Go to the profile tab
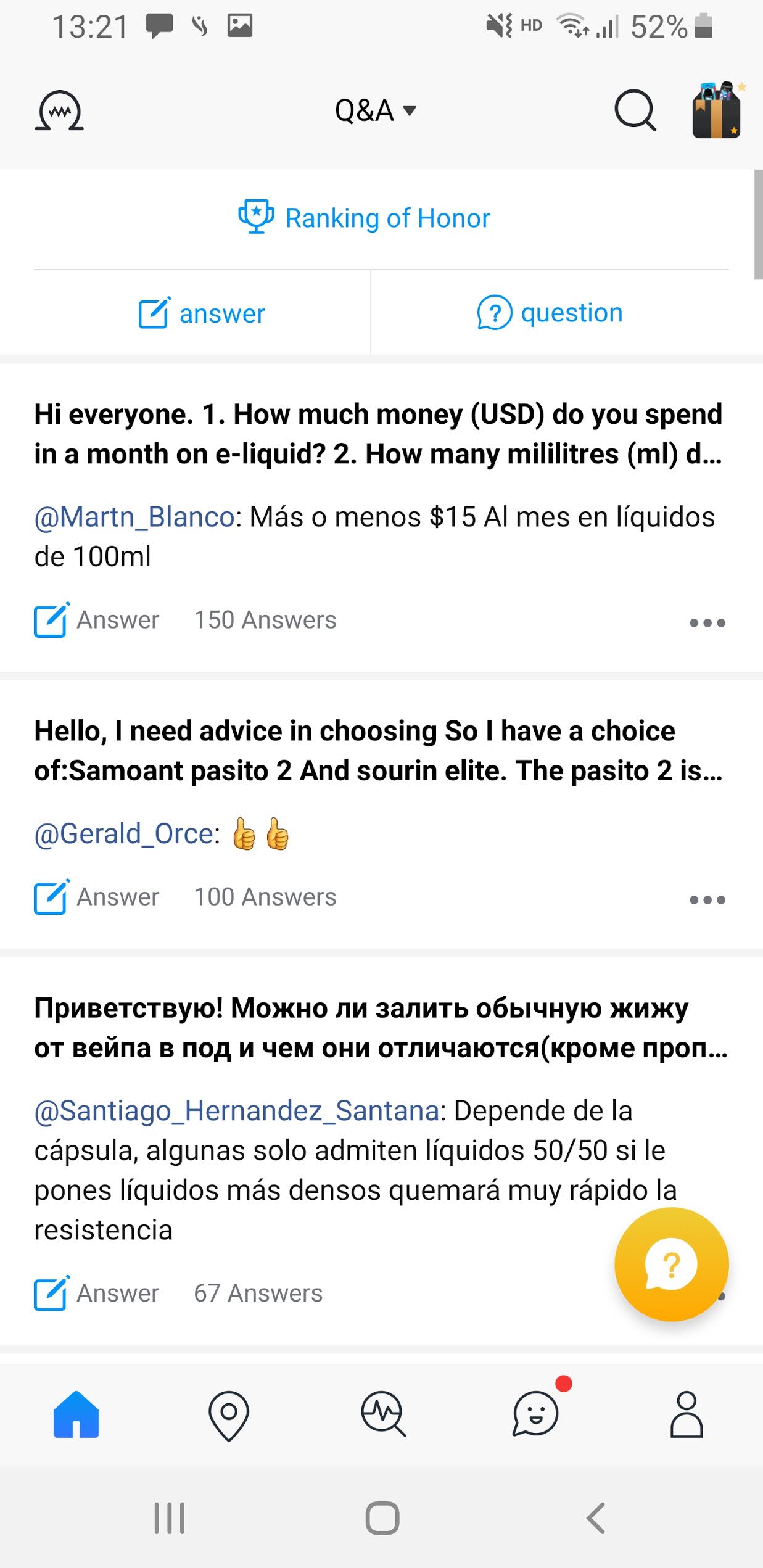The height and width of the screenshot is (1568, 763). 687,1415
